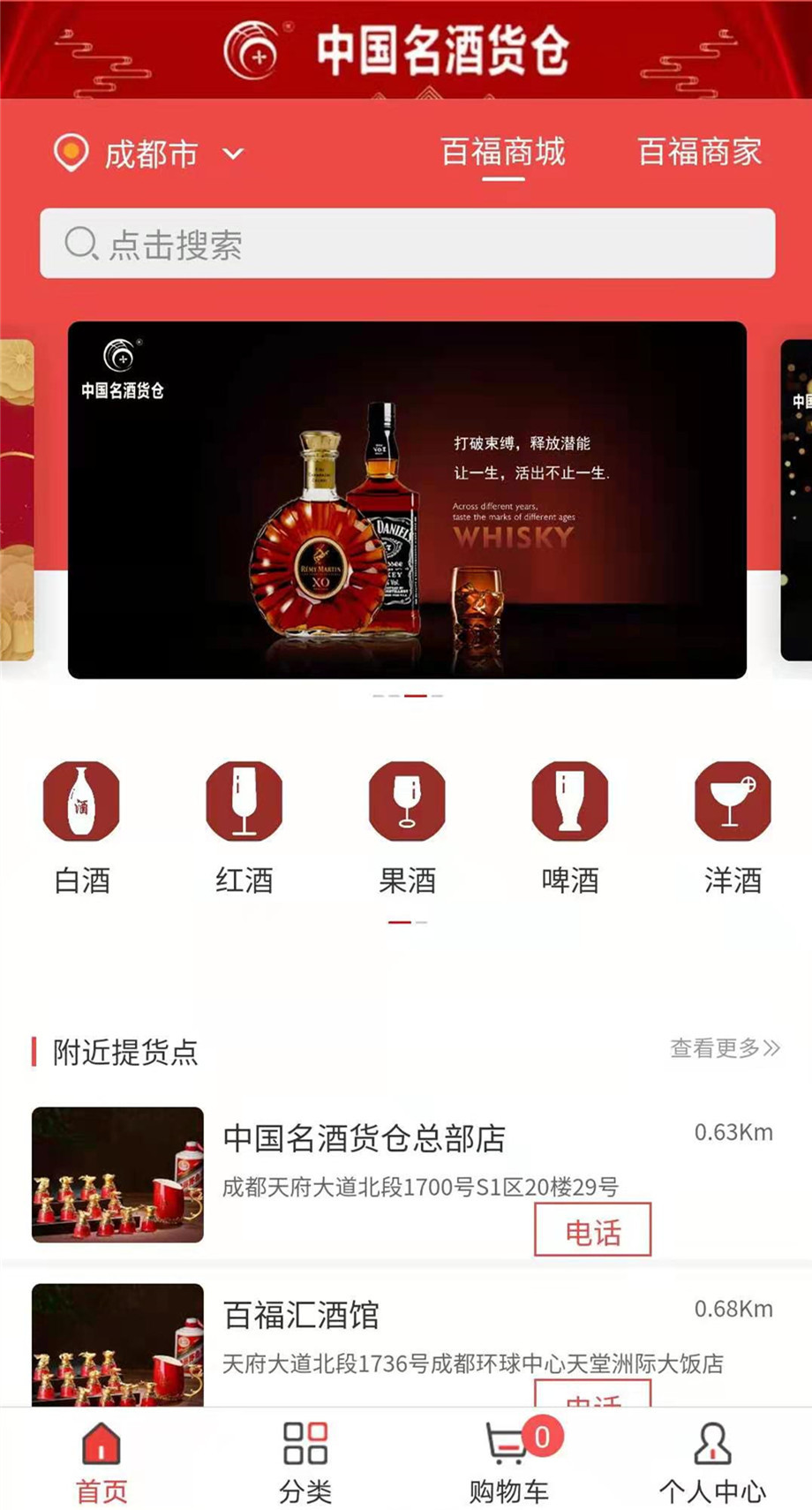Select the 白酒 category

coord(81,827)
